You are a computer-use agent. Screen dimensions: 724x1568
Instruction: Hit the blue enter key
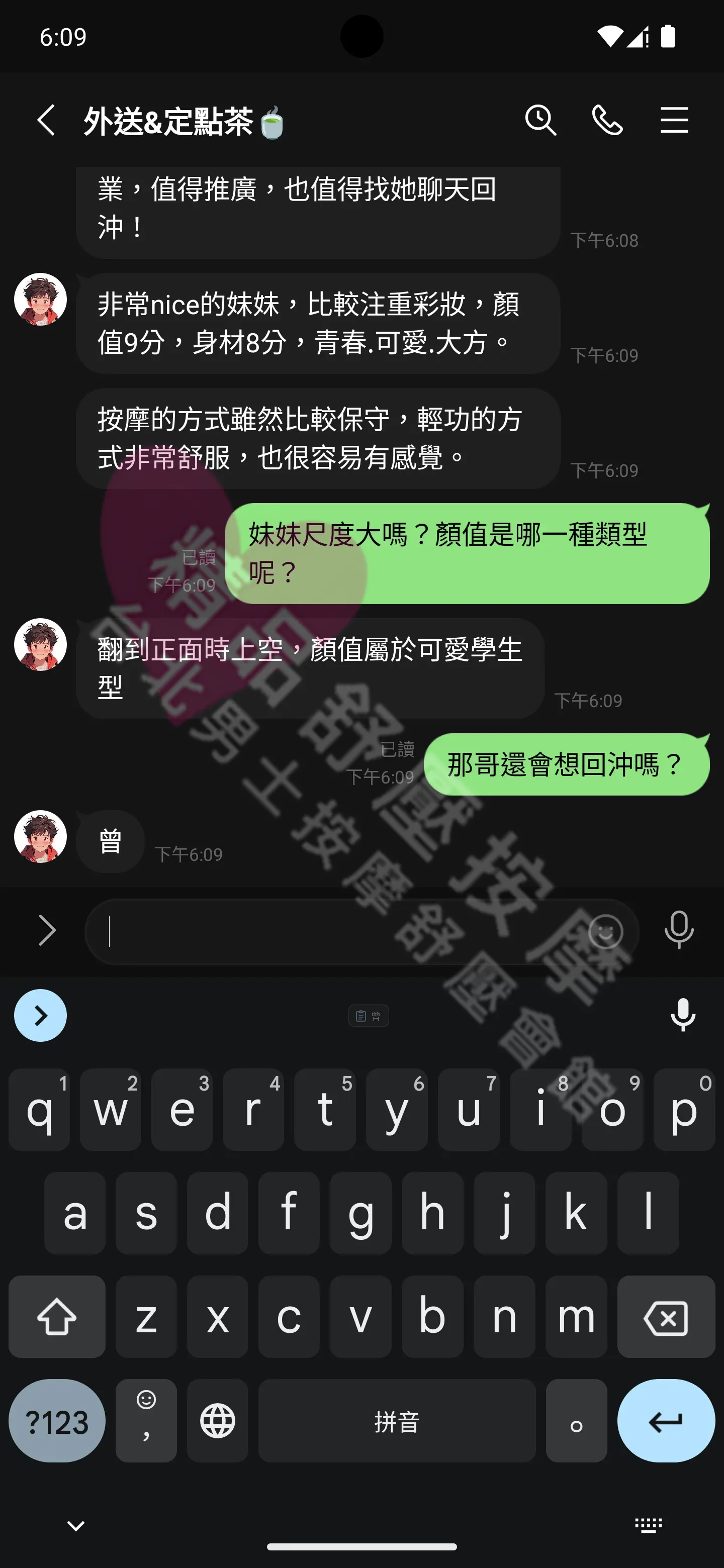pos(666,1421)
